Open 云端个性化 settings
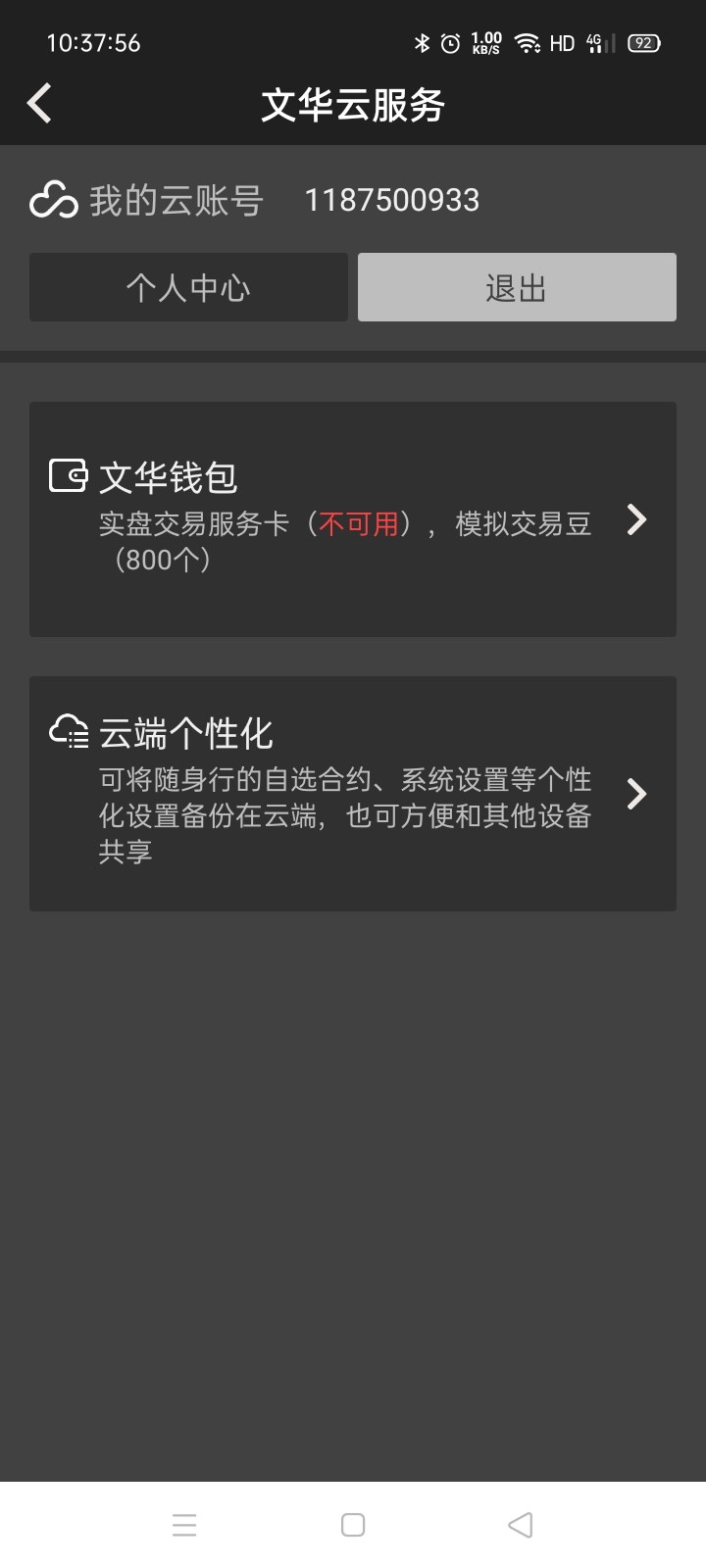This screenshot has width=706, height=1568. tap(353, 794)
